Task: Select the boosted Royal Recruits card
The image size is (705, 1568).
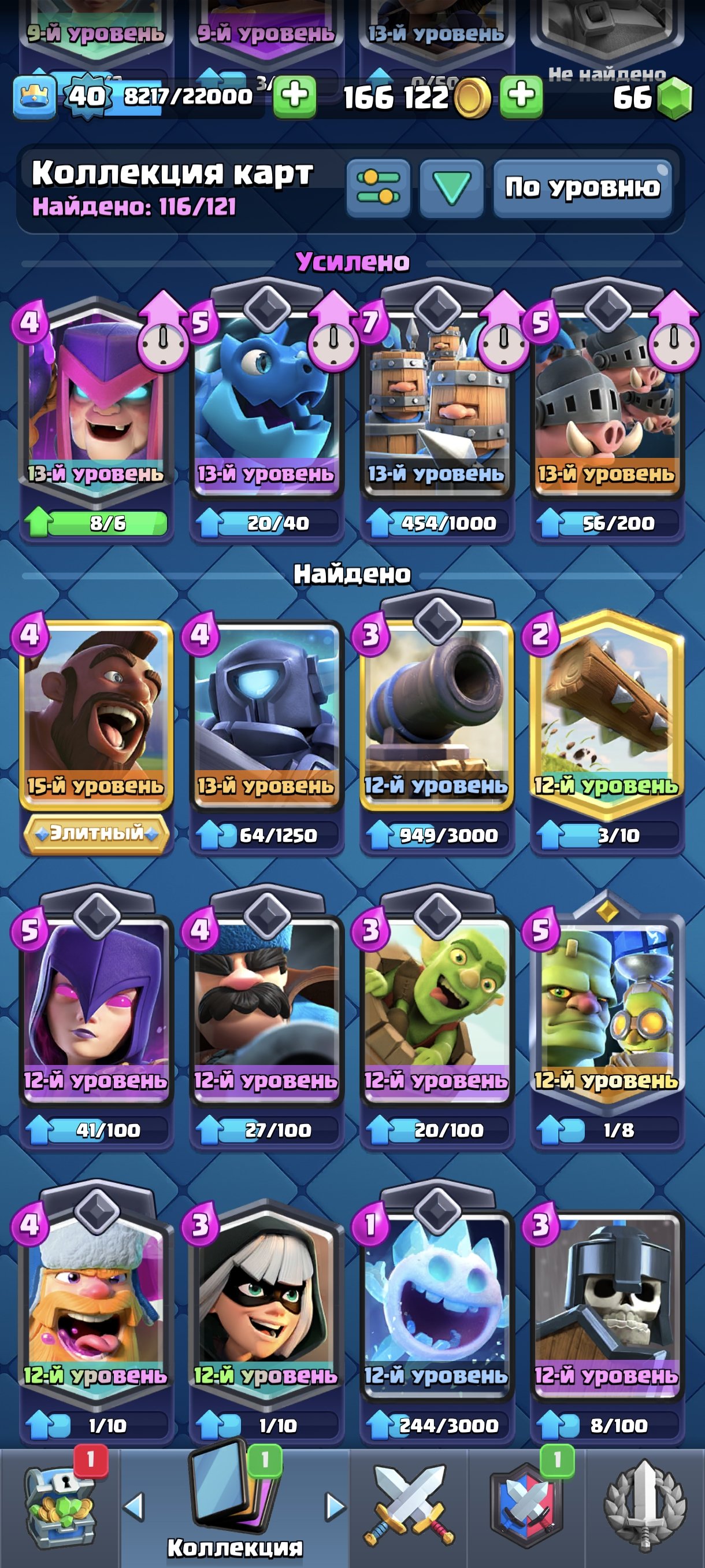Action: tap(437, 402)
